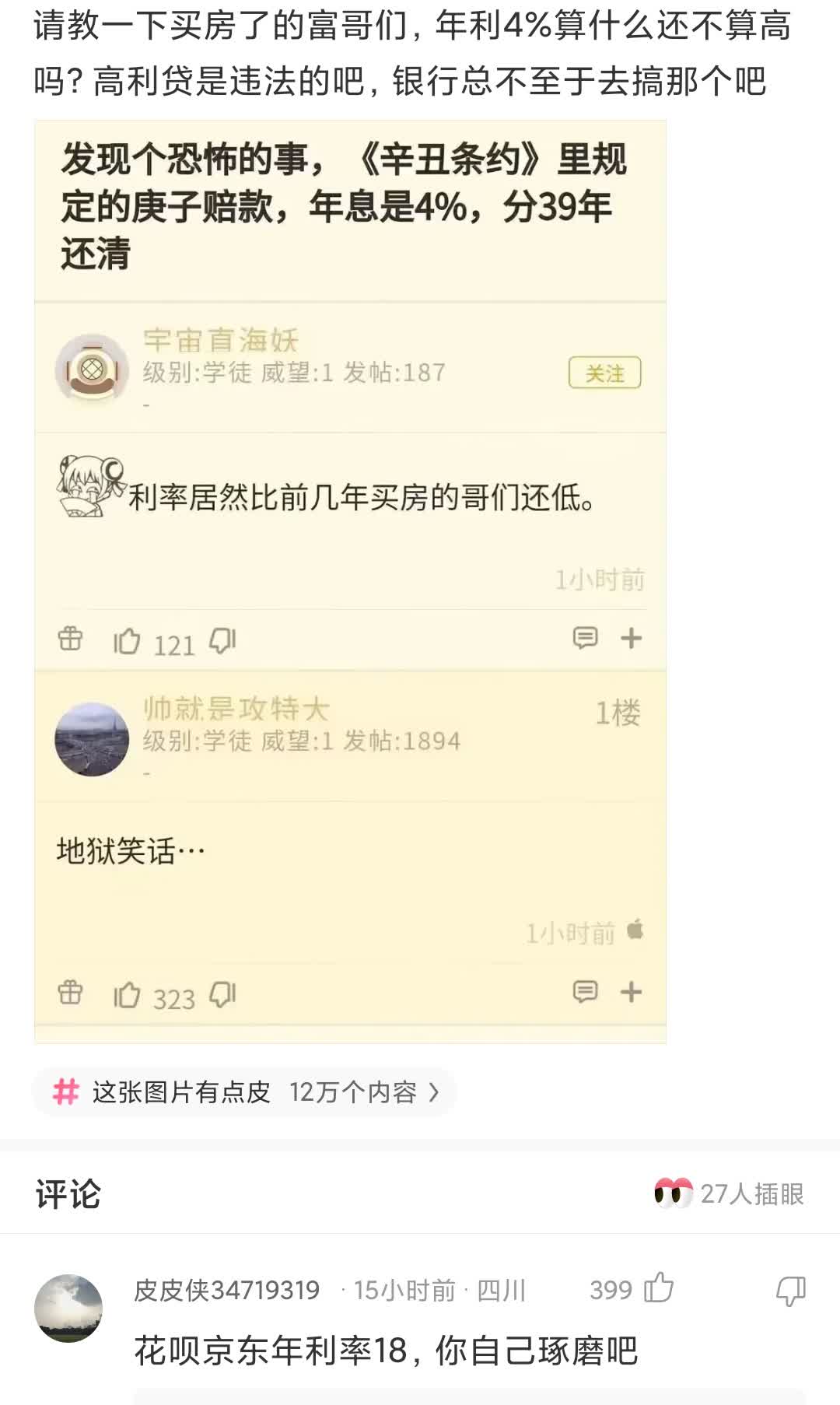Screen dimensions: 840x1405
Task: Open the embedded forum screenshot image
Action: pyautogui.click(x=350, y=582)
